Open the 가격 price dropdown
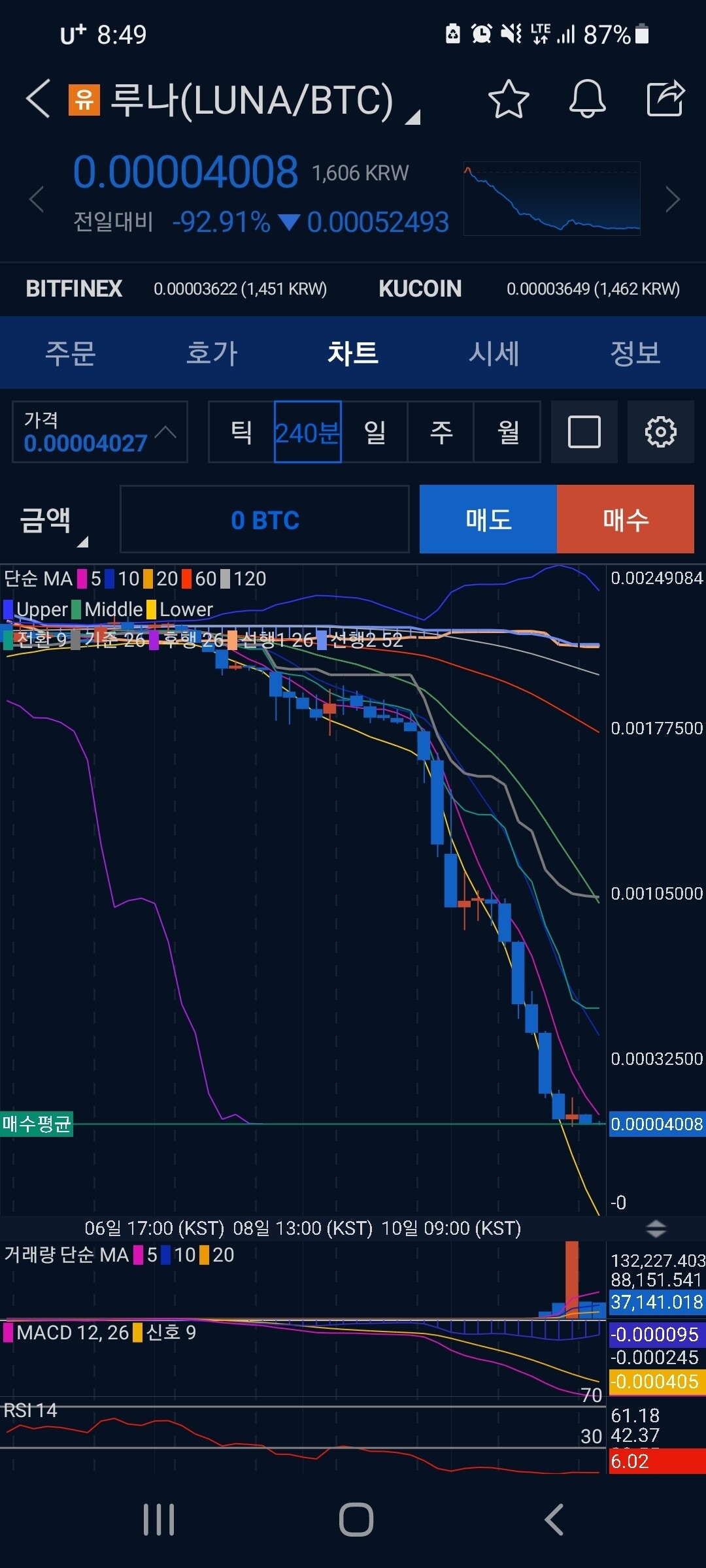The height and width of the screenshot is (1568, 706). point(100,433)
